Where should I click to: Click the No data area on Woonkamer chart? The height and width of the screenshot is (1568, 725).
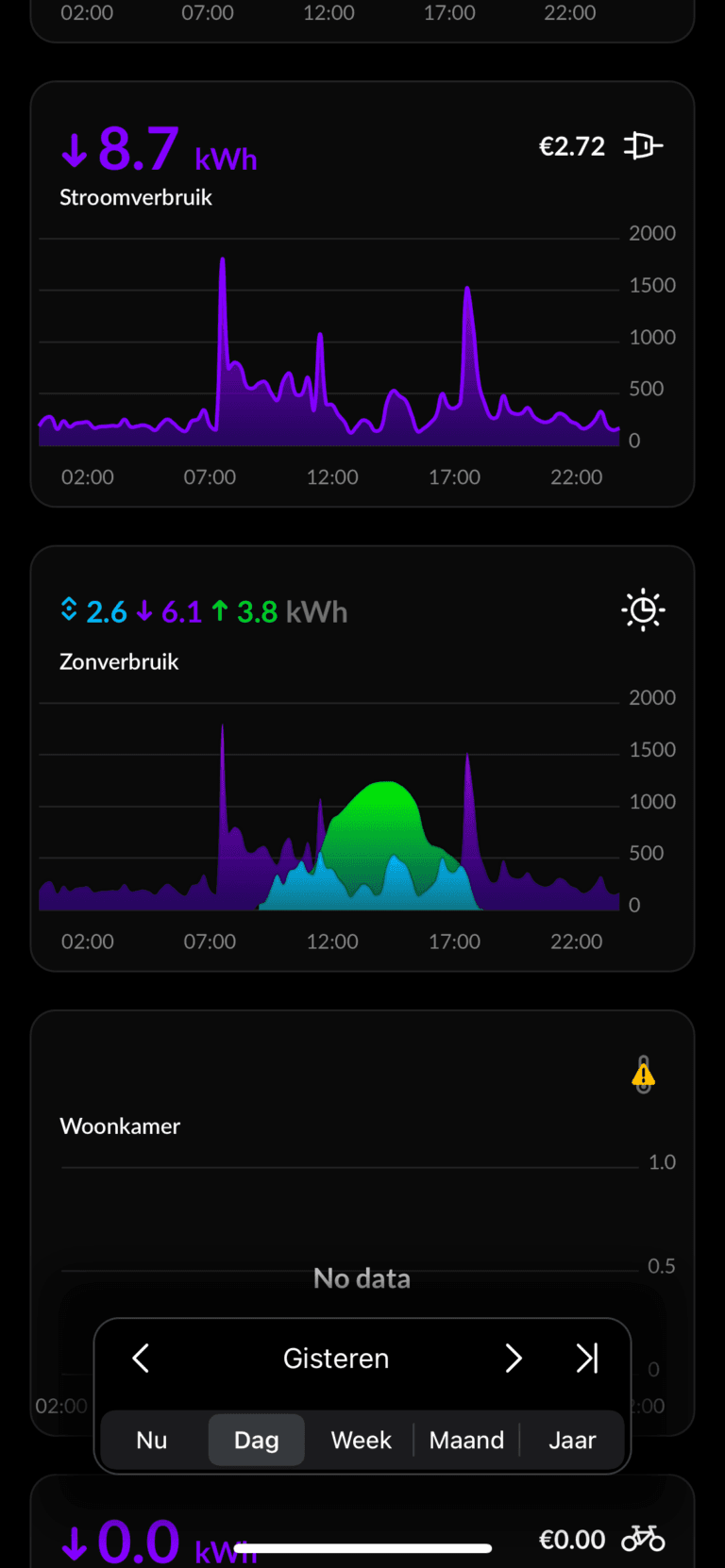[362, 1277]
